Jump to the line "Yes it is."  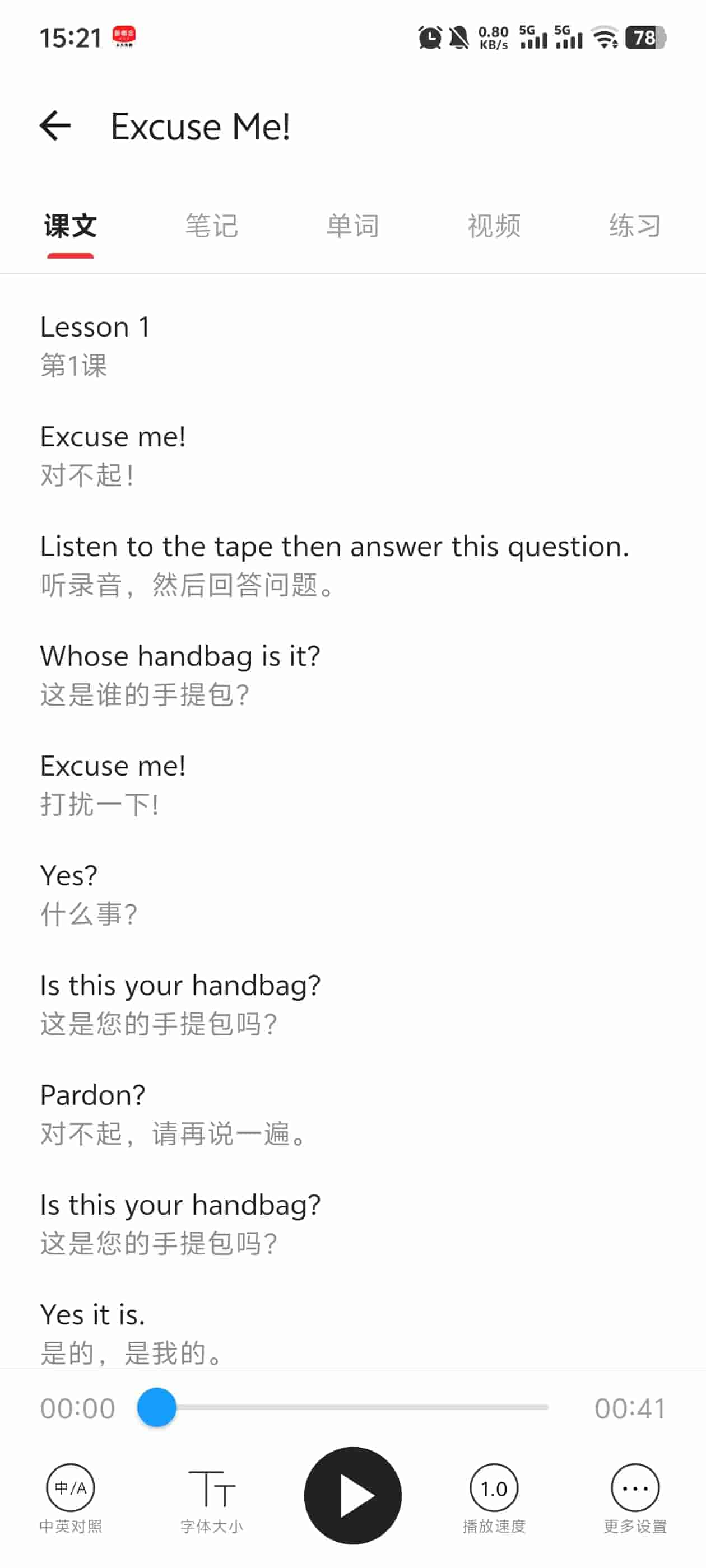92,1315
